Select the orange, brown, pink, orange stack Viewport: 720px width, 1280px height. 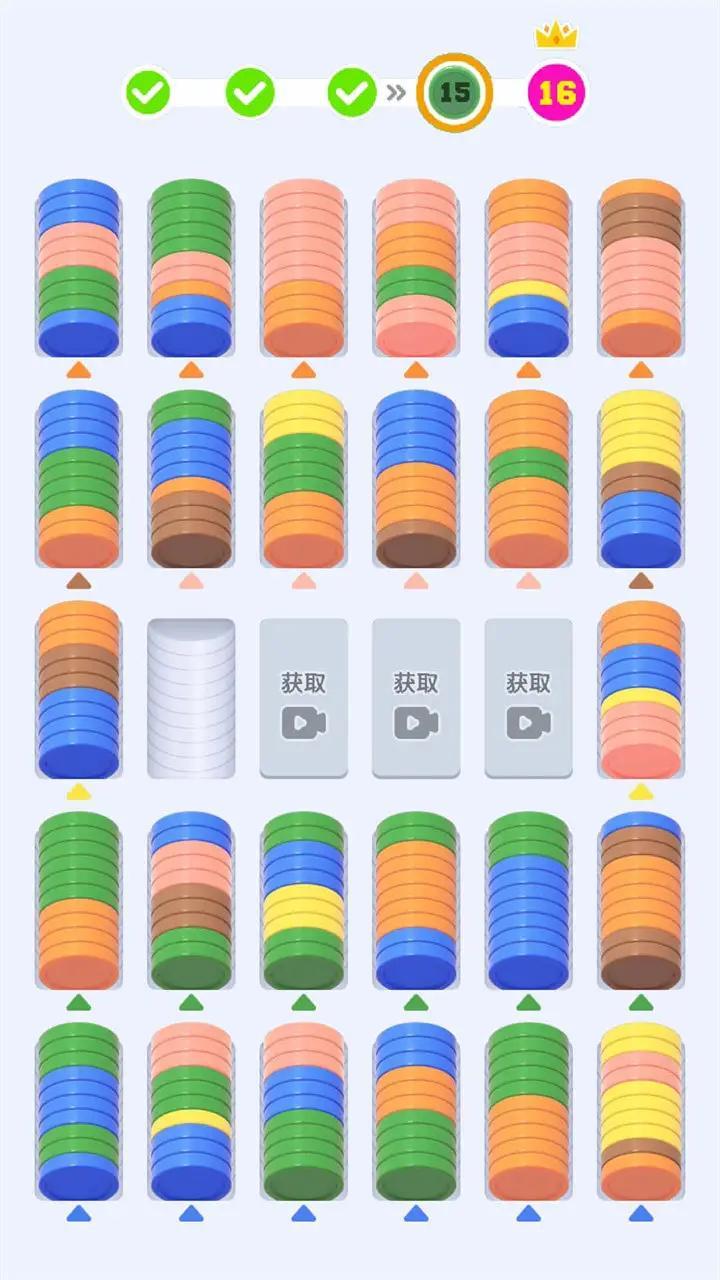(640, 268)
